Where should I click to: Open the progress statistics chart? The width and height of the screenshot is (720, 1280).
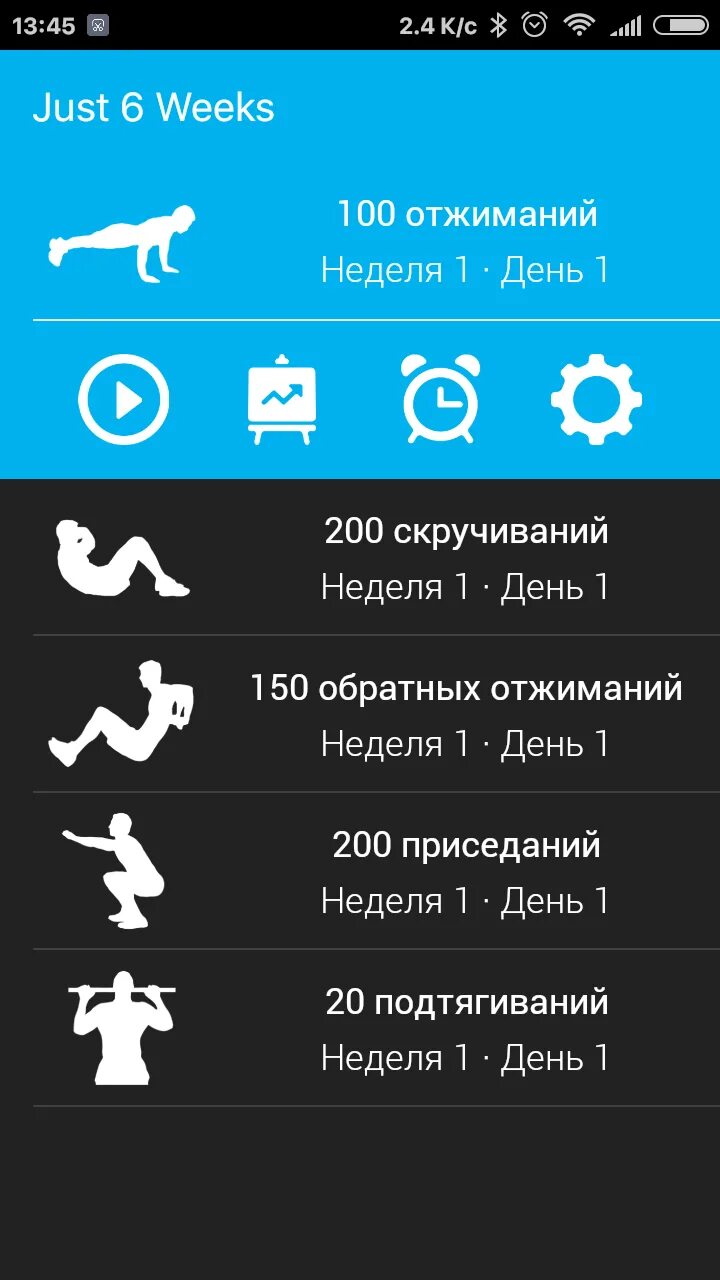282,400
